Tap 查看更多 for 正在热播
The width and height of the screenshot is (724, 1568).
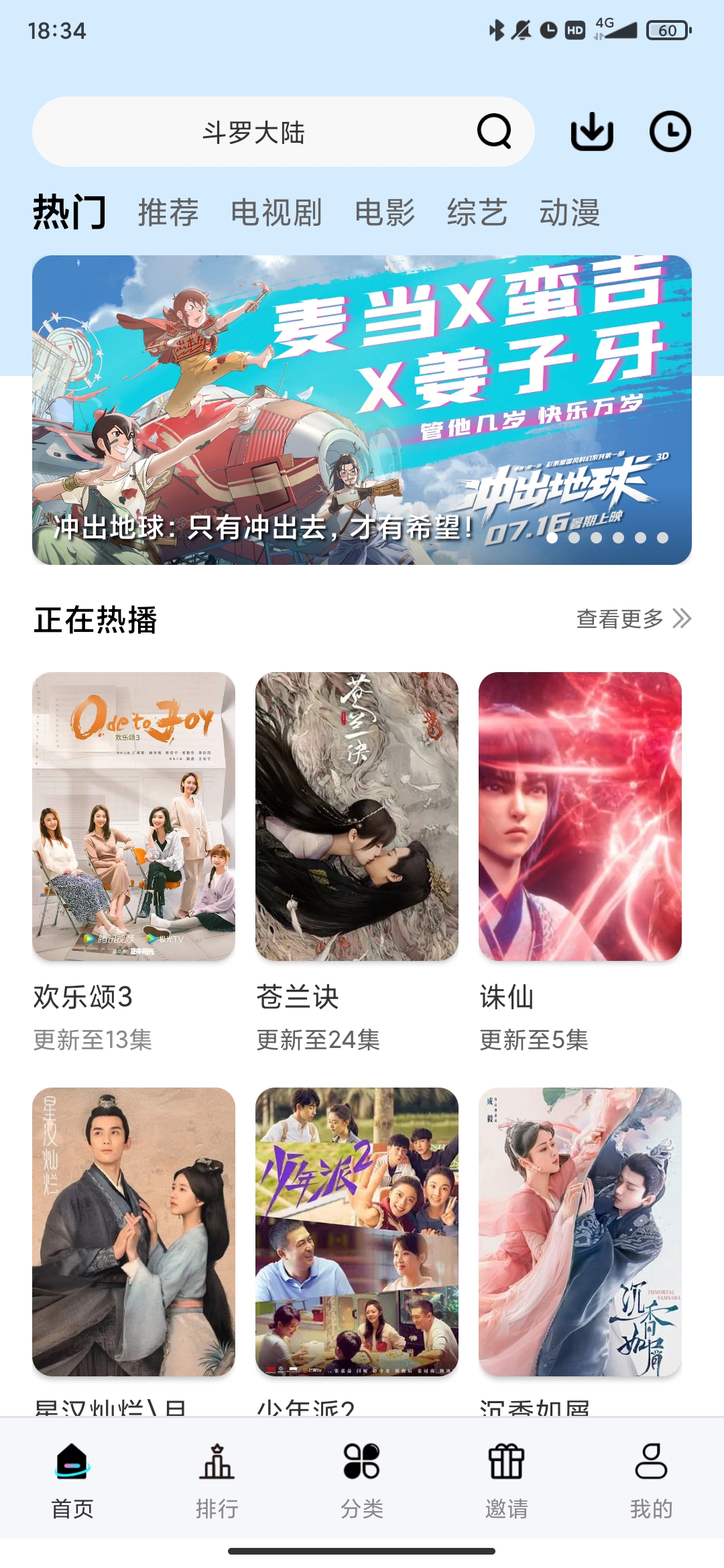tap(633, 618)
